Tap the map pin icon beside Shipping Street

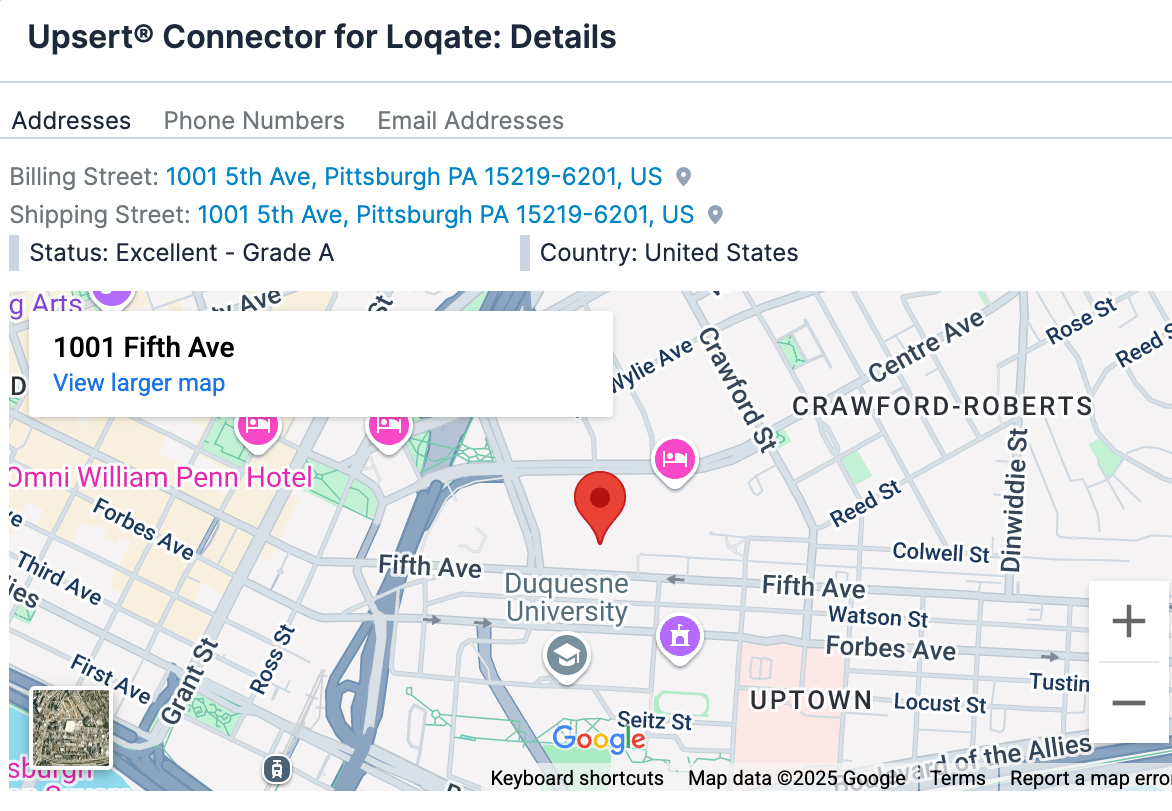[x=716, y=215]
